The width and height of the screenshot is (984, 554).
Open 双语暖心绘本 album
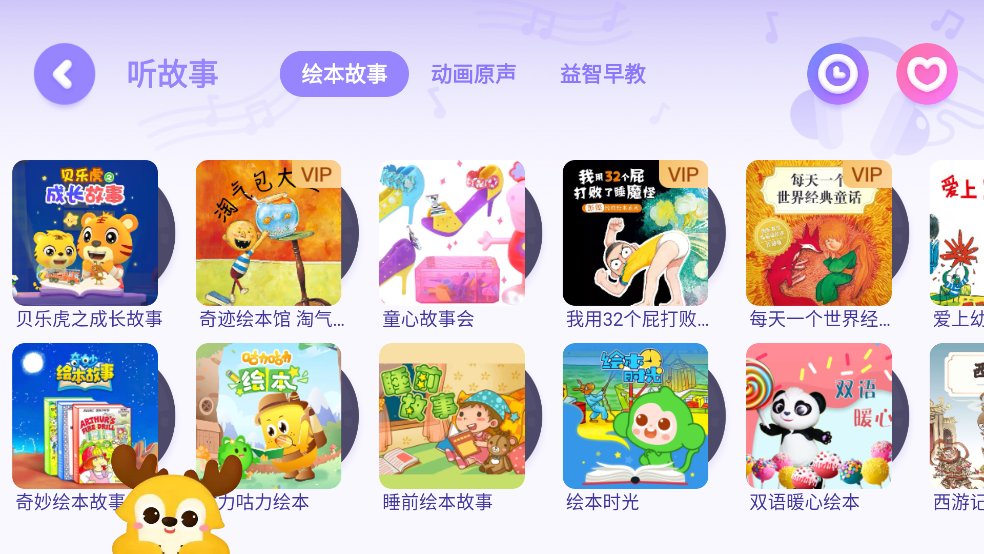818,416
